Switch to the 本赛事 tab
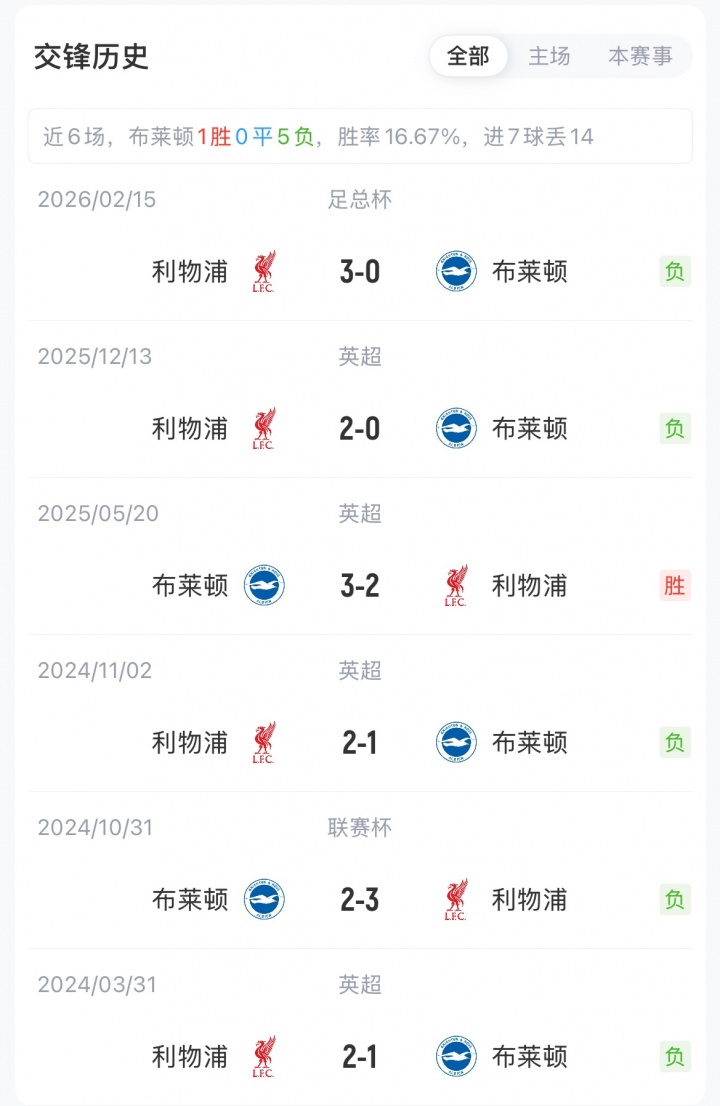The width and height of the screenshot is (720, 1106). [x=640, y=56]
